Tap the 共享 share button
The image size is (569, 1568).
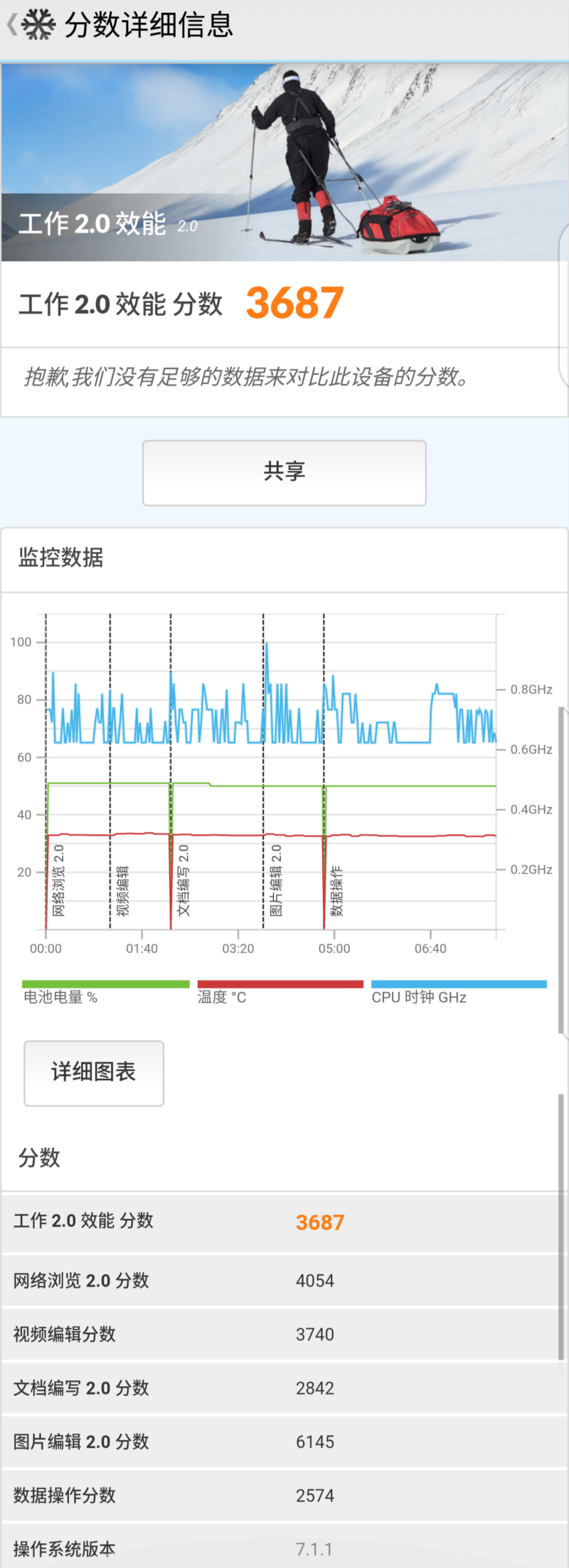(284, 472)
